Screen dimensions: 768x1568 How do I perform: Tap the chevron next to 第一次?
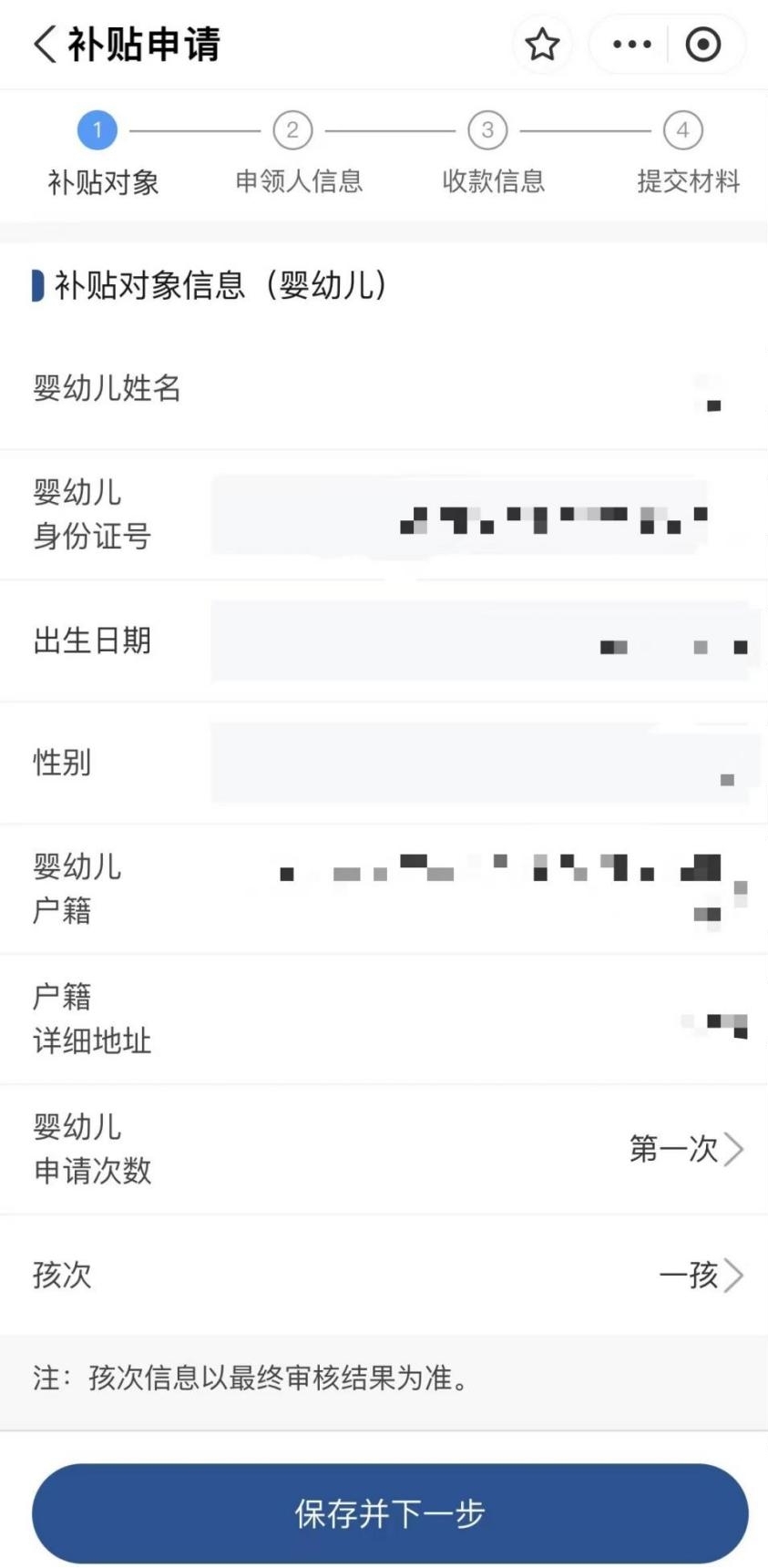[736, 1149]
